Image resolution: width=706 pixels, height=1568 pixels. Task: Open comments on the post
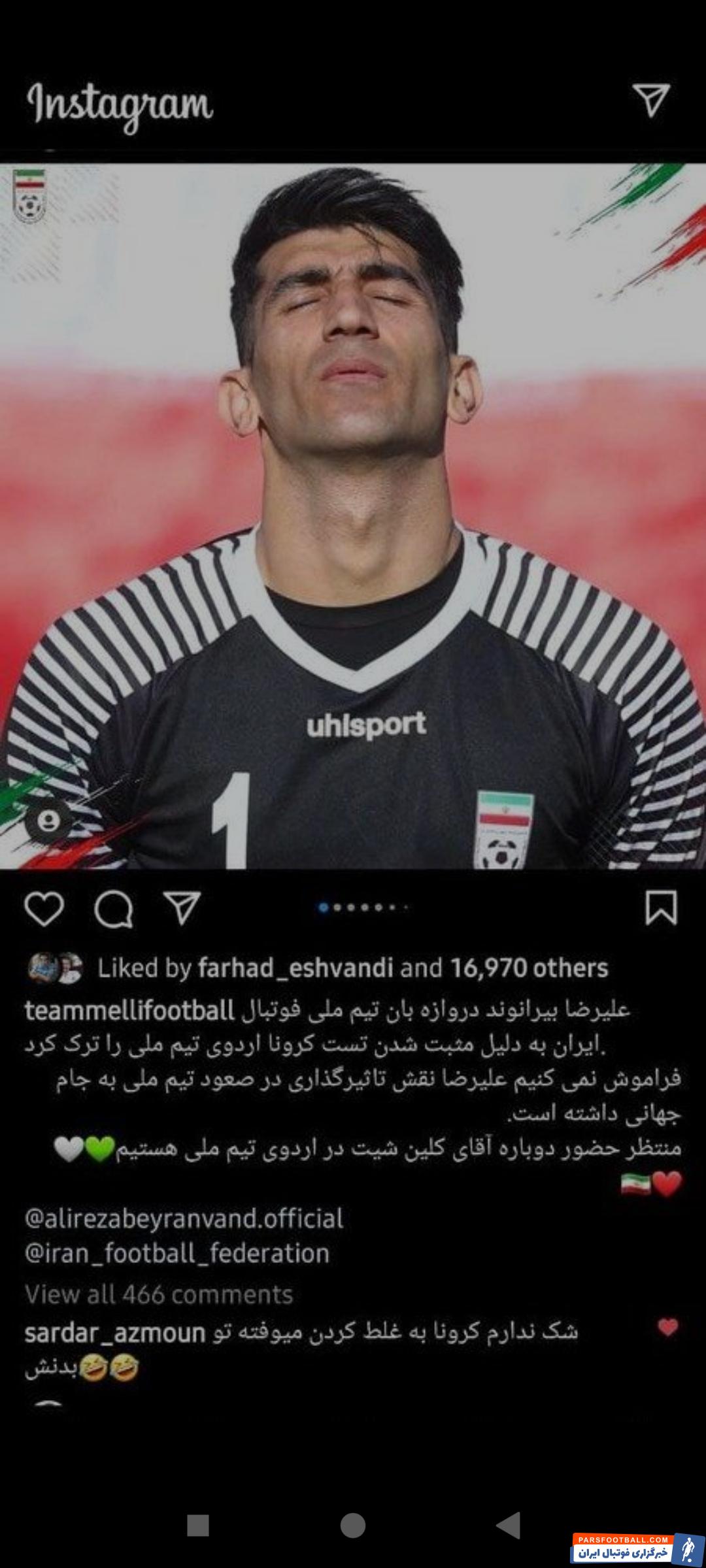click(114, 908)
